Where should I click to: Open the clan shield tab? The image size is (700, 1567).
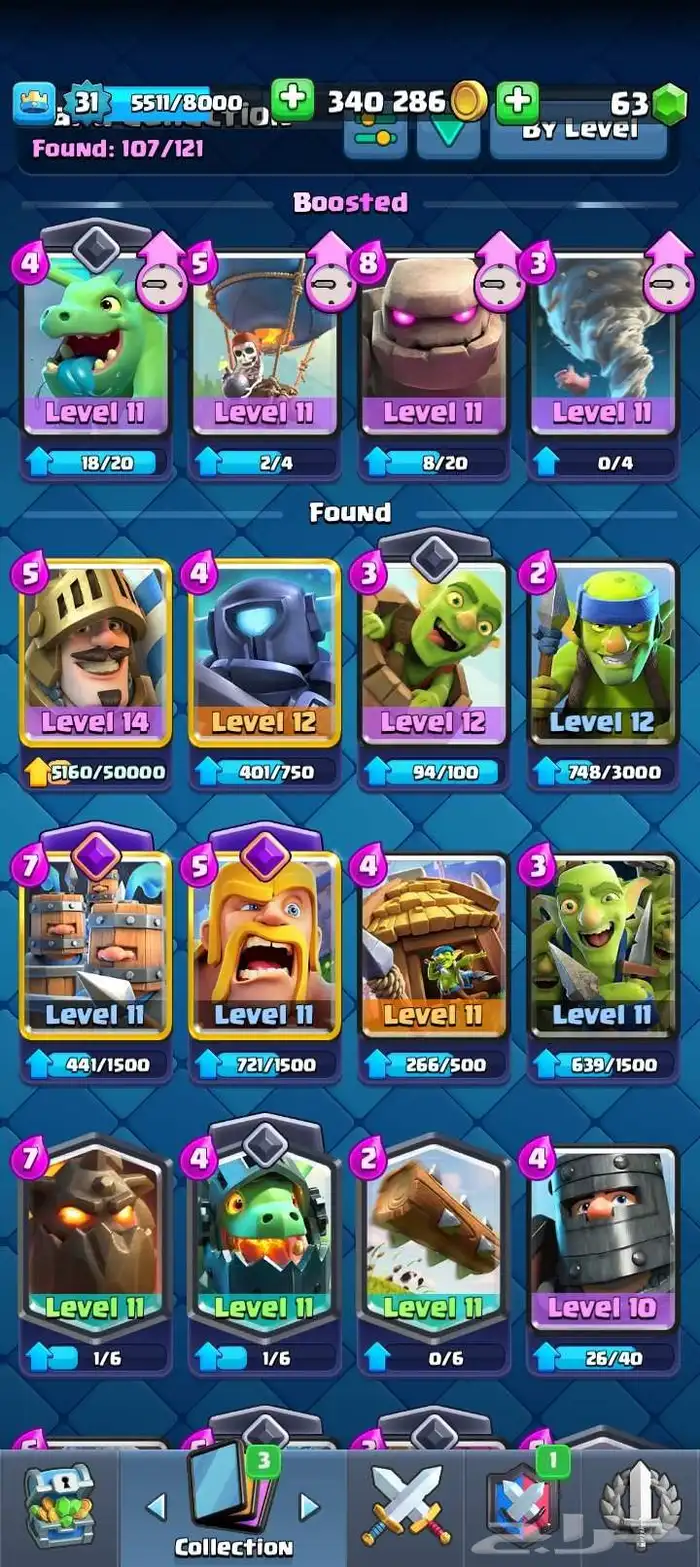[523, 1507]
